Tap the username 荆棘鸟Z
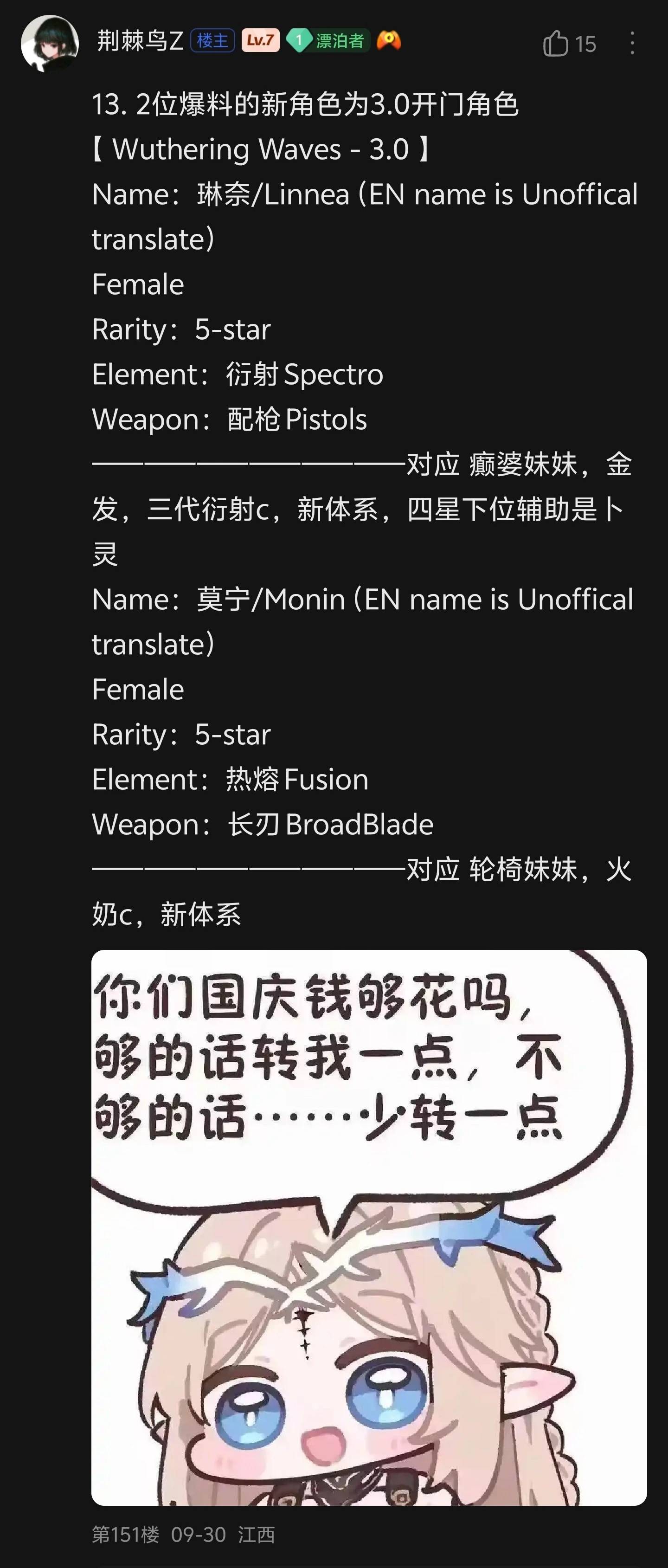The width and height of the screenshot is (668, 1568). pyautogui.click(x=140, y=41)
